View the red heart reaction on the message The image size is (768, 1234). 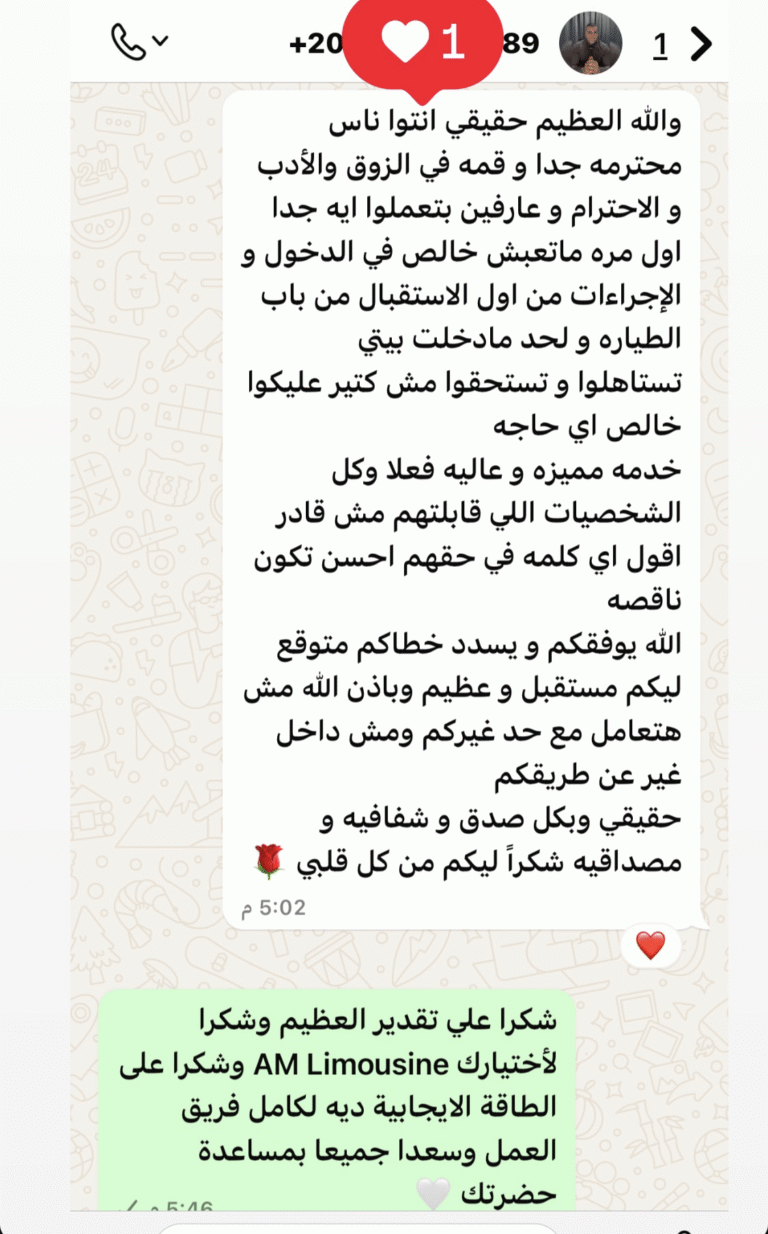click(650, 945)
